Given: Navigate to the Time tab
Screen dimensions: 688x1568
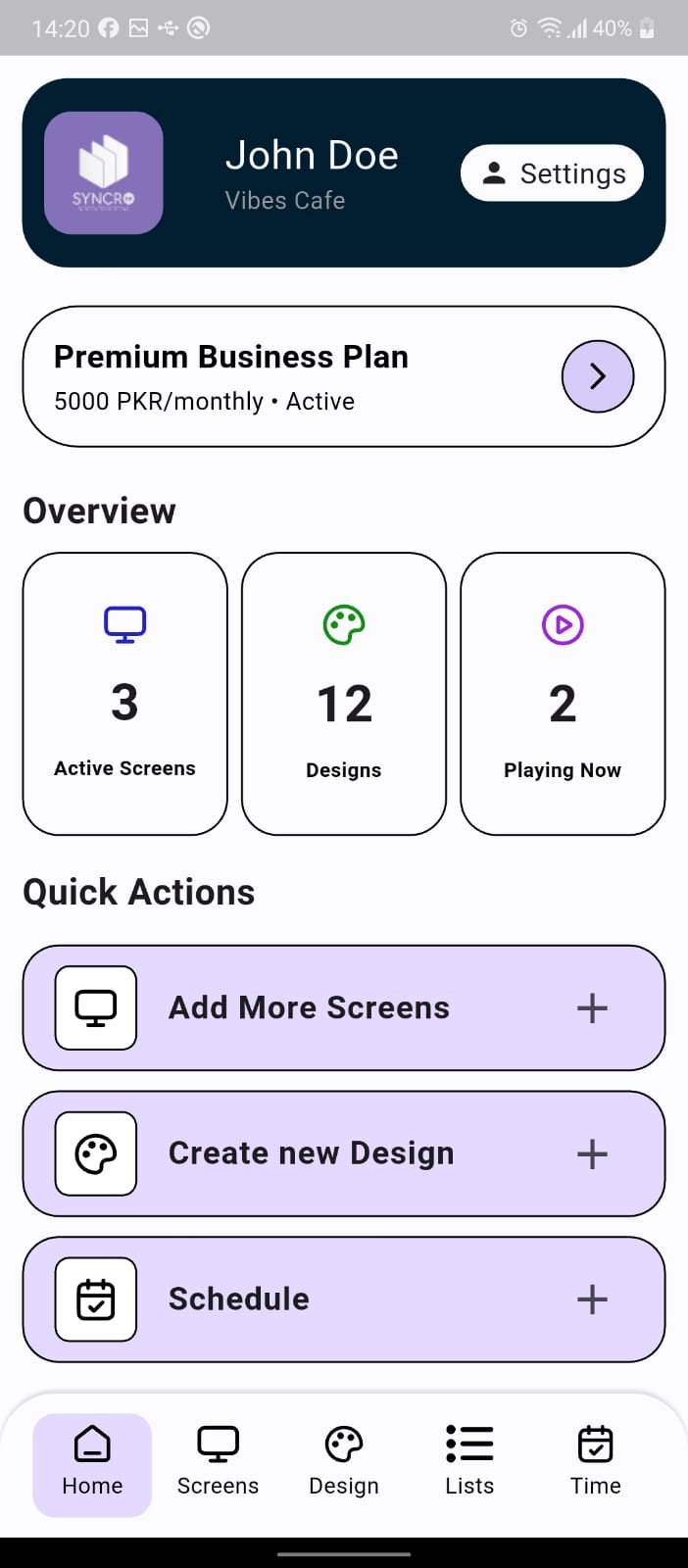Looking at the screenshot, I should tap(595, 1464).
